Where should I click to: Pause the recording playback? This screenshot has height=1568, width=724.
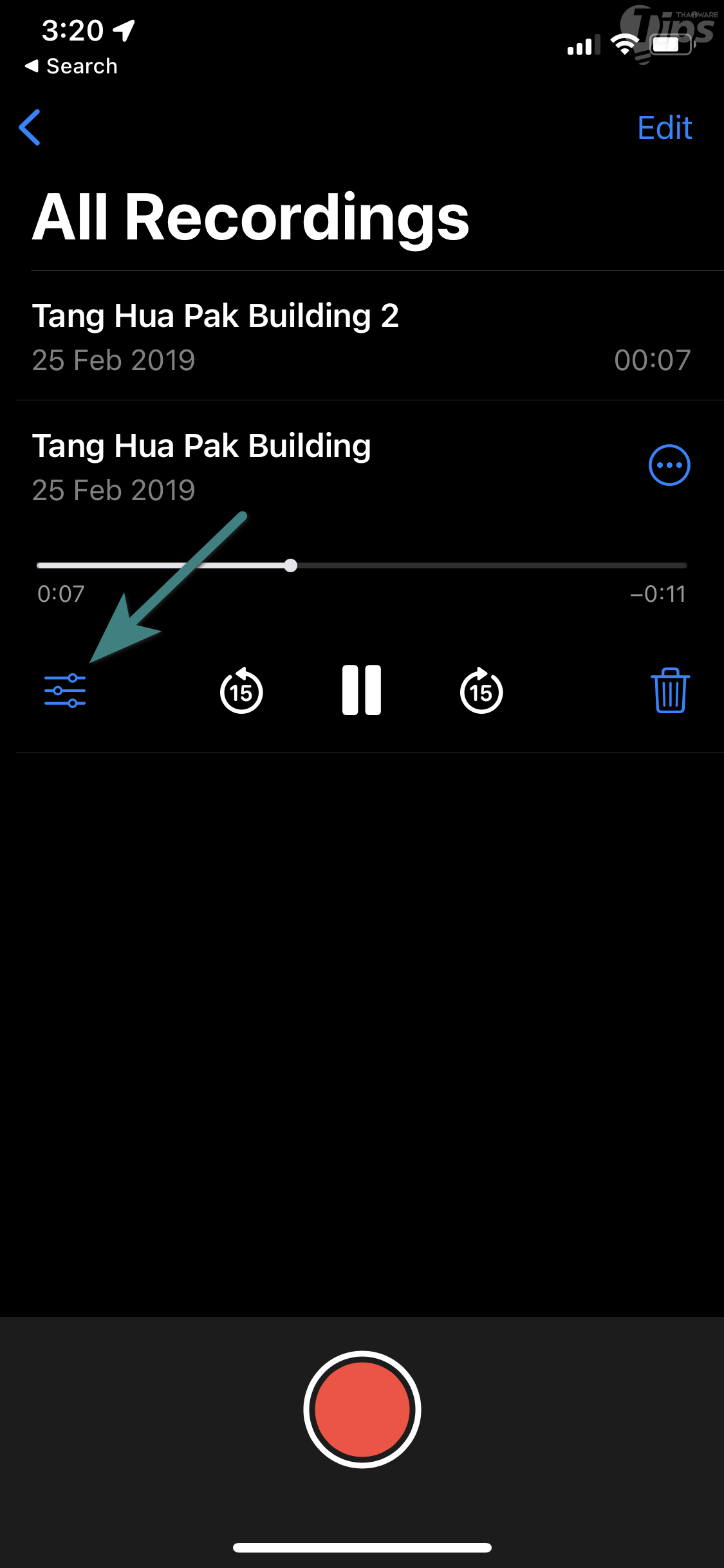362,690
